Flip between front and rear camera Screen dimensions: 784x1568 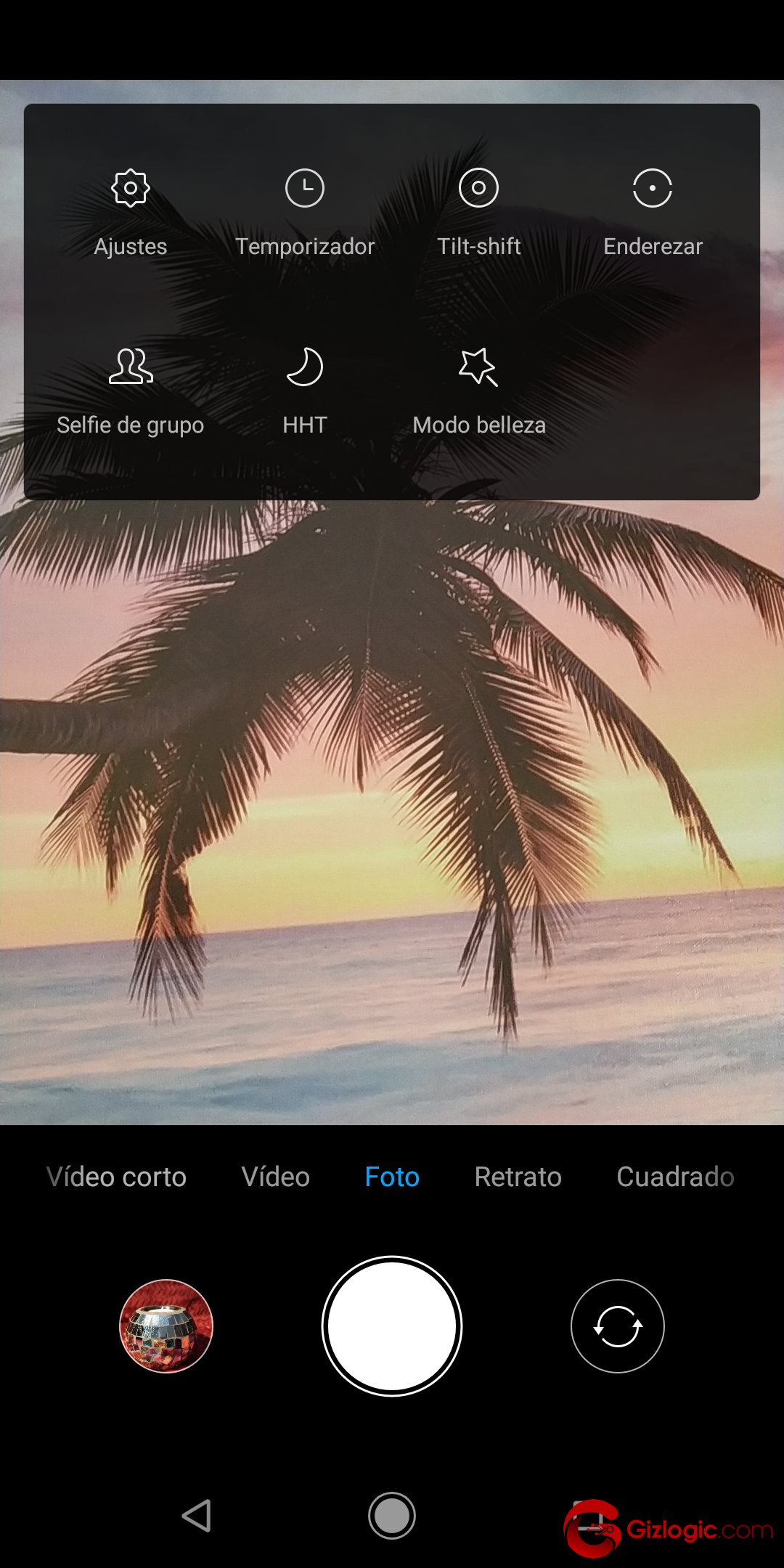[618, 1326]
